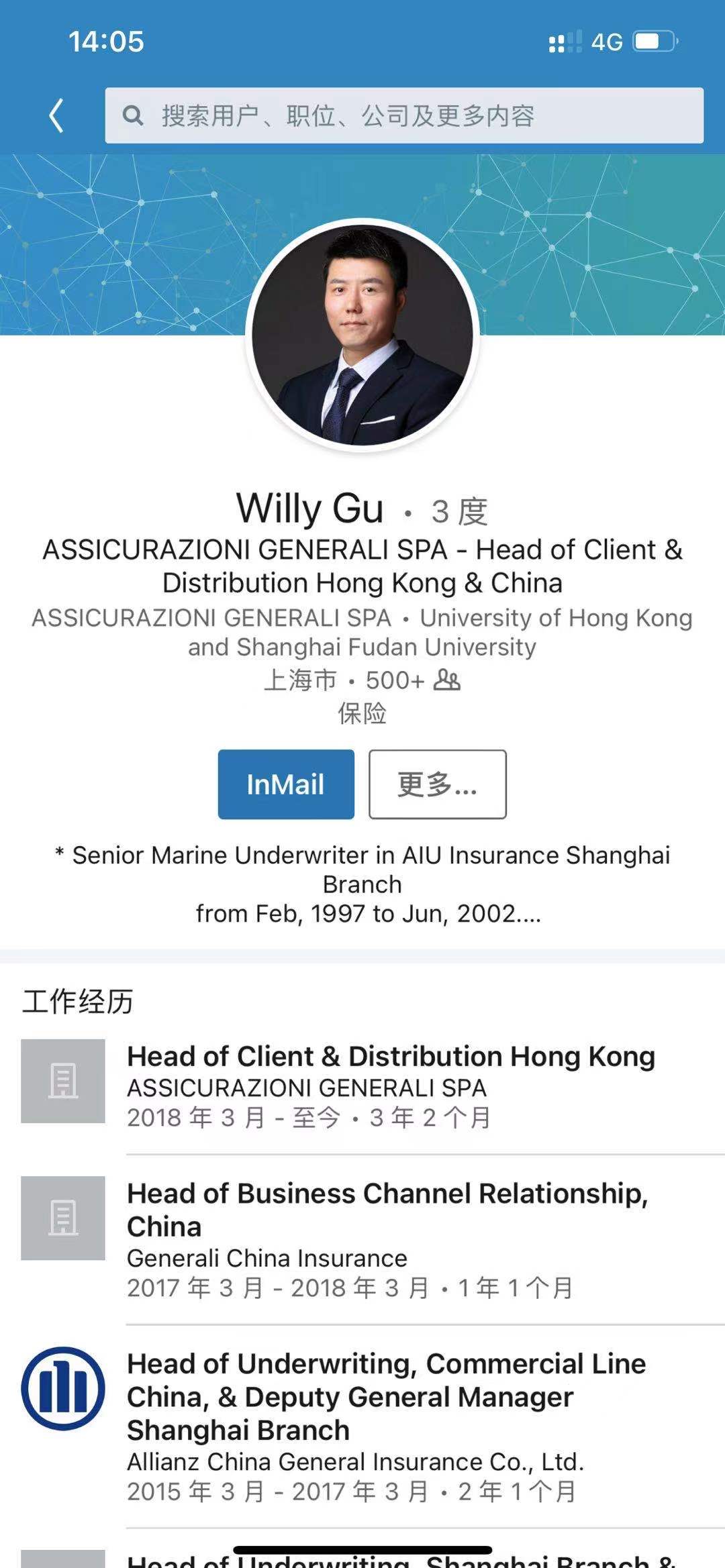Open the search field at the top
This screenshot has width=725, height=1568.
coord(404,115)
